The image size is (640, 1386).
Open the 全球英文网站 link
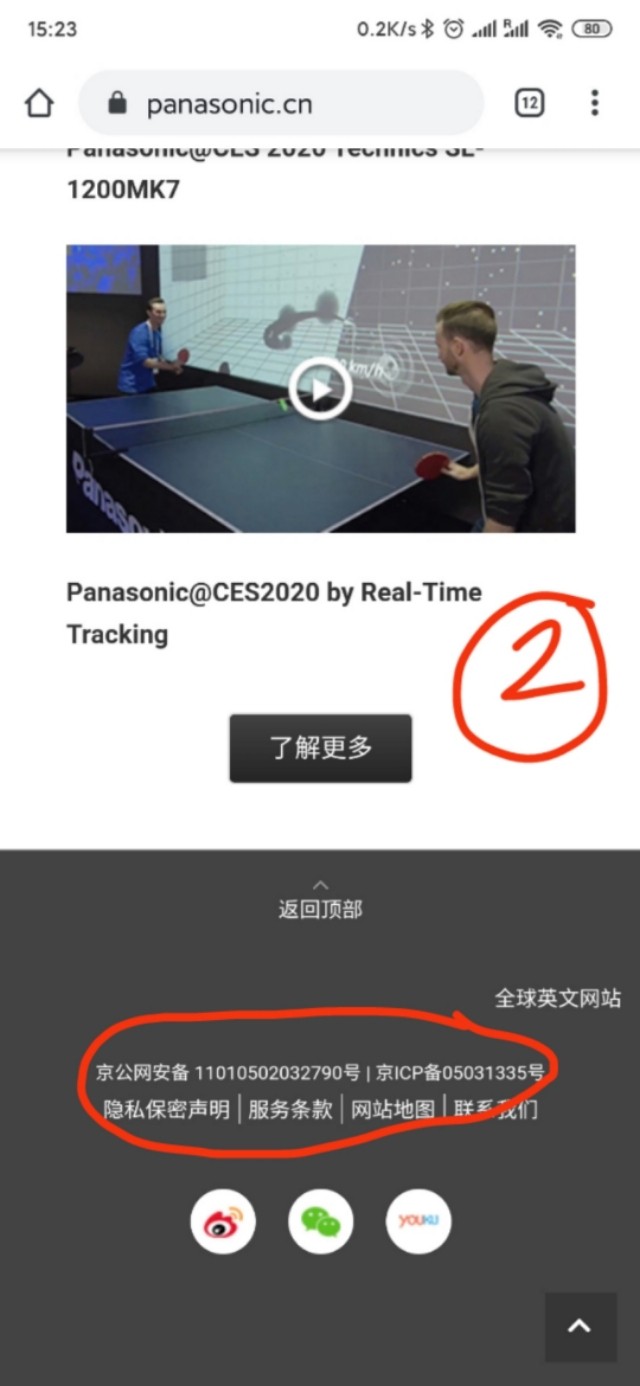click(x=558, y=998)
